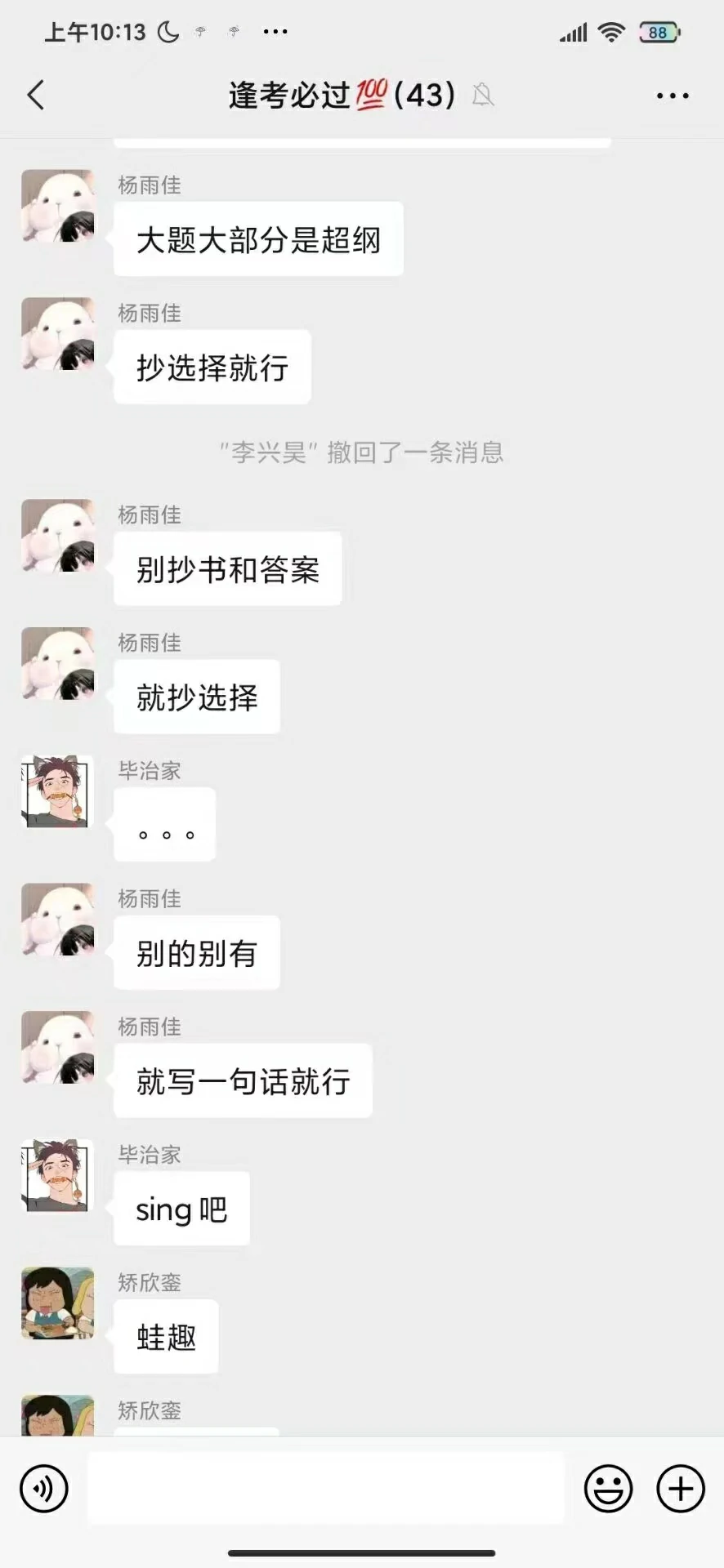Tap the '抄选择就行' message bubble
724x1568 pixels.
click(x=212, y=367)
